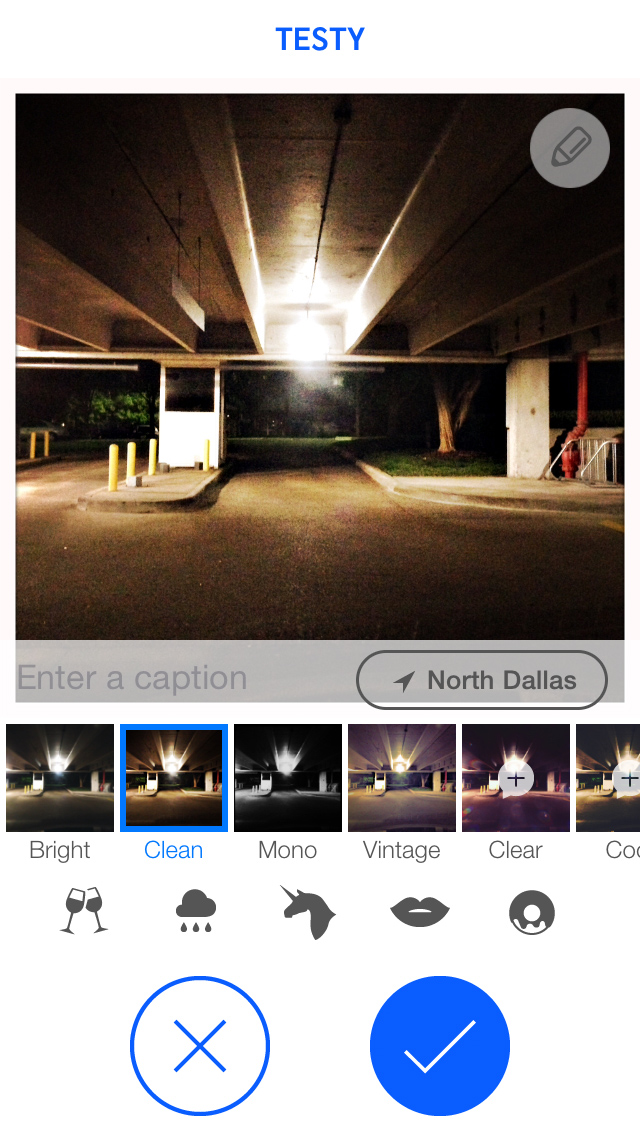
Task: Confirm photo with the checkmark button
Action: pyautogui.click(x=440, y=1046)
